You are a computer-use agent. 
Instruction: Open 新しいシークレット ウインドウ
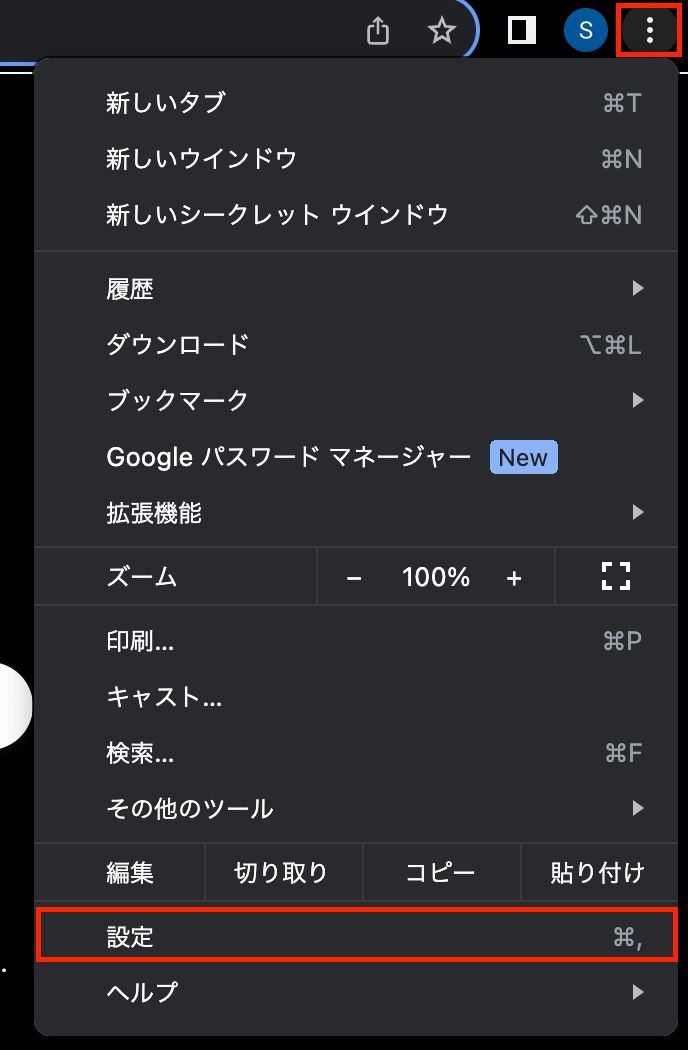coord(355,215)
